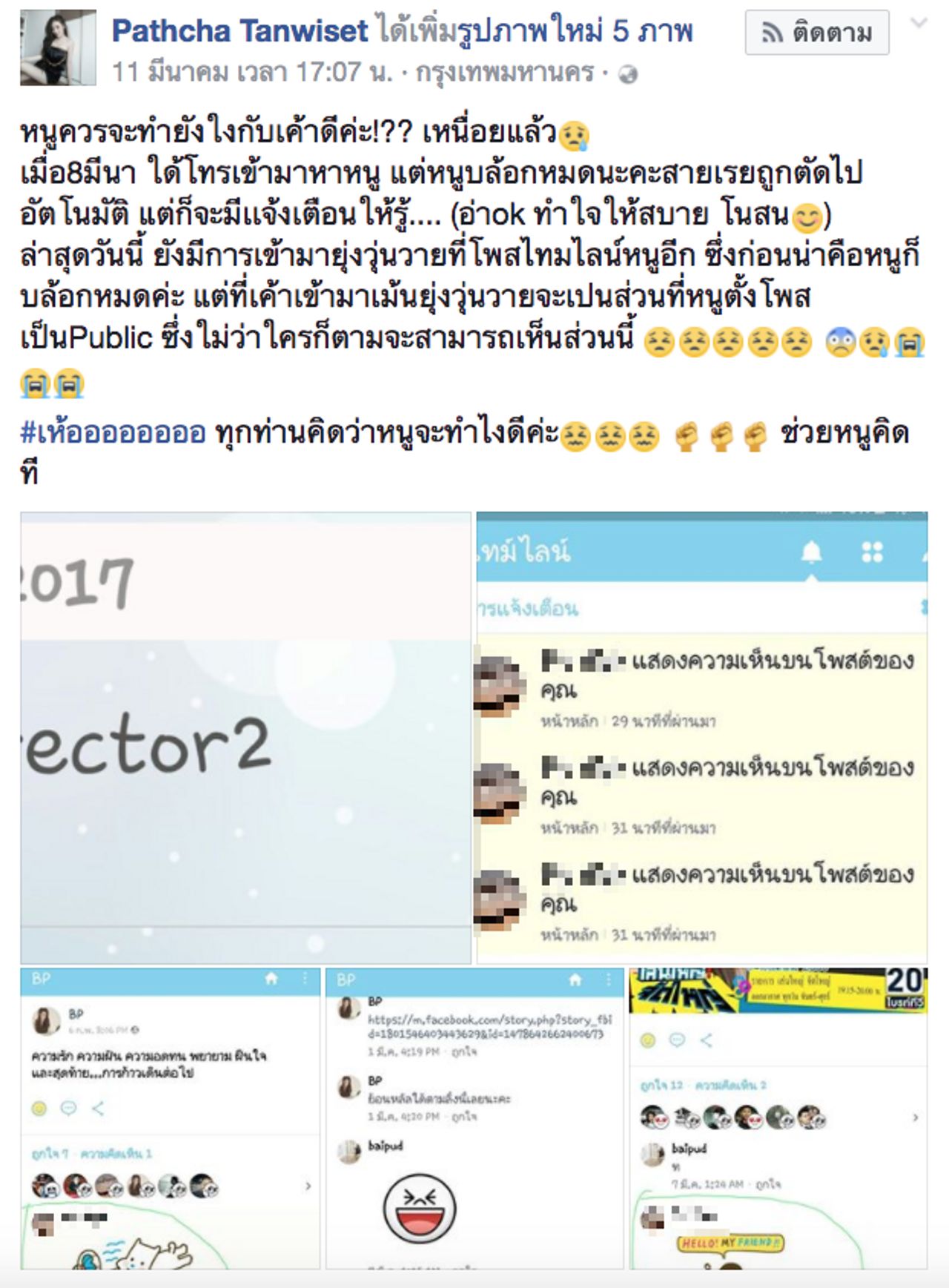
Task: Open the photo showing 'ector2' text
Action: [x=245, y=738]
